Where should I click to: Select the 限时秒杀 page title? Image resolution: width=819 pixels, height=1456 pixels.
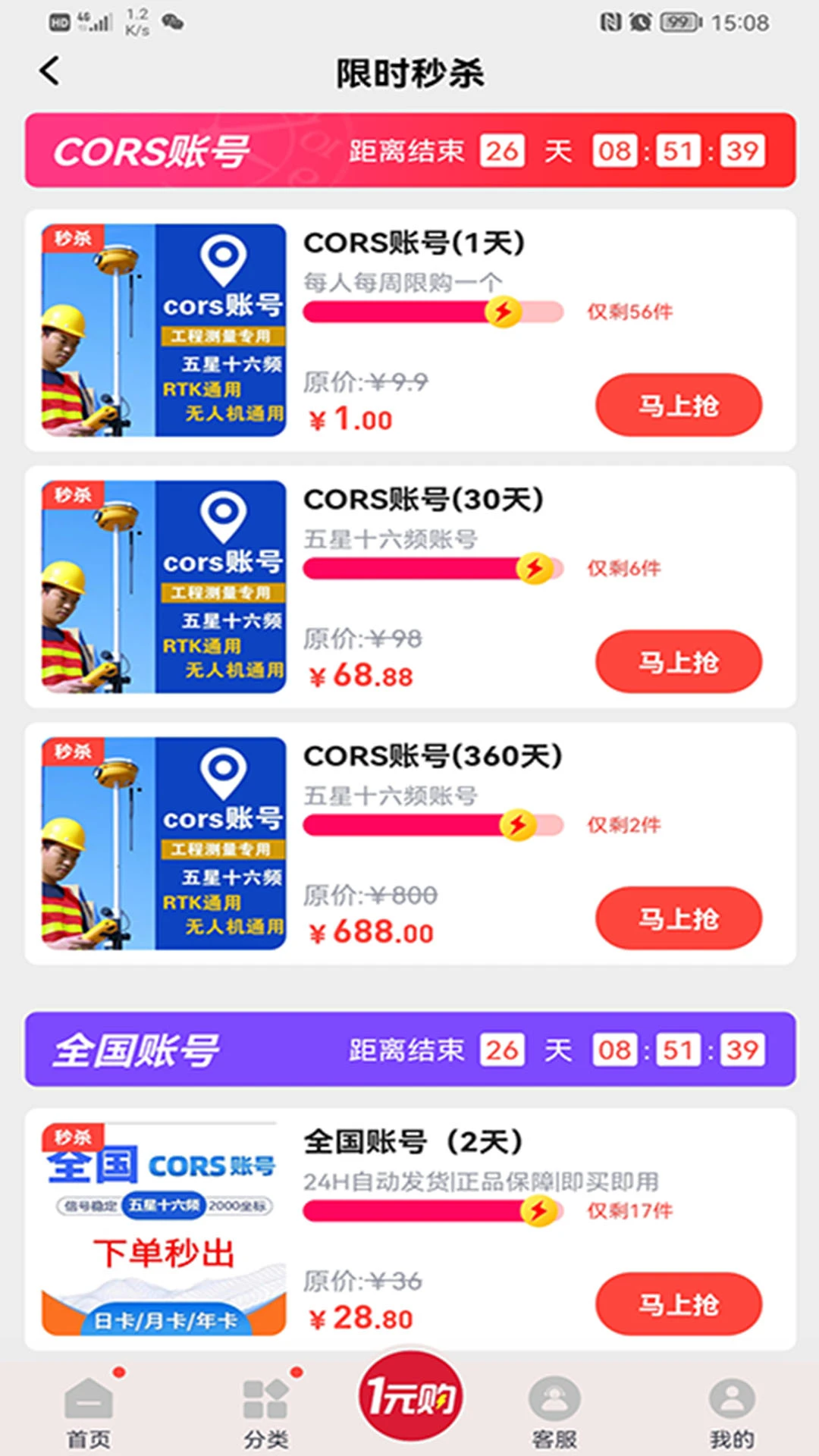(x=409, y=73)
